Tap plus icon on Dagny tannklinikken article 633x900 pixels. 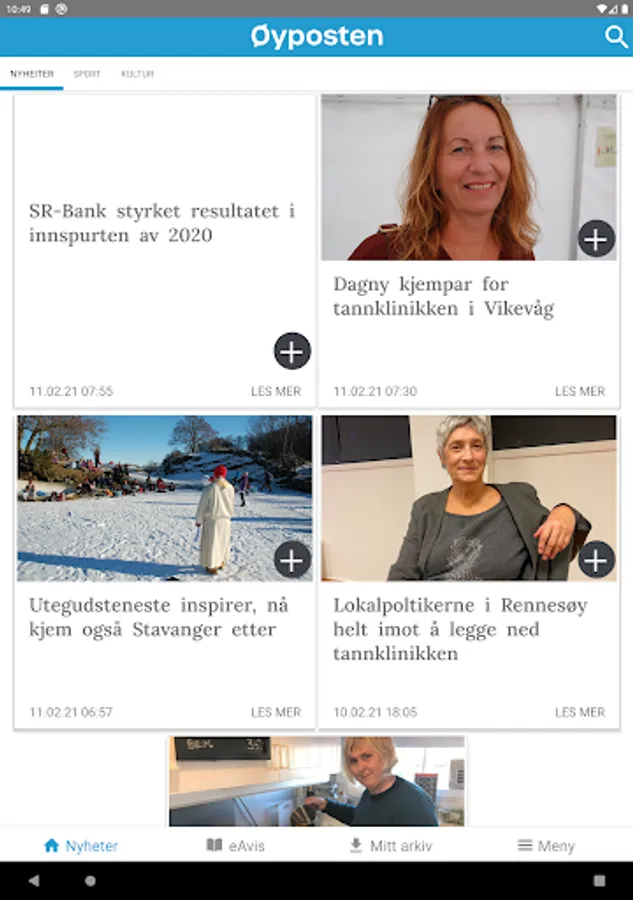pos(596,239)
